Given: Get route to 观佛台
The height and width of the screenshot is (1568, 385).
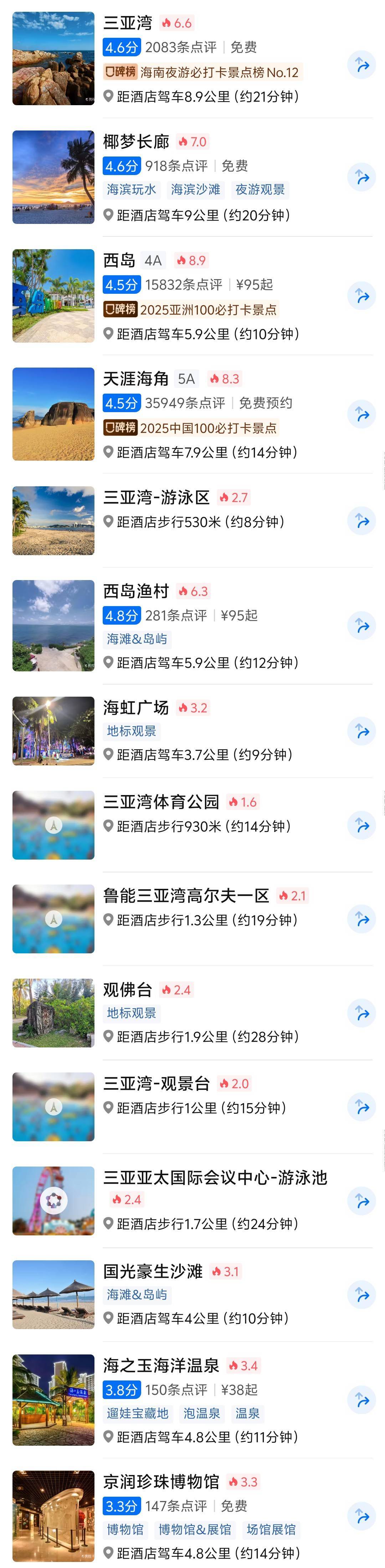Looking at the screenshot, I should (362, 1013).
